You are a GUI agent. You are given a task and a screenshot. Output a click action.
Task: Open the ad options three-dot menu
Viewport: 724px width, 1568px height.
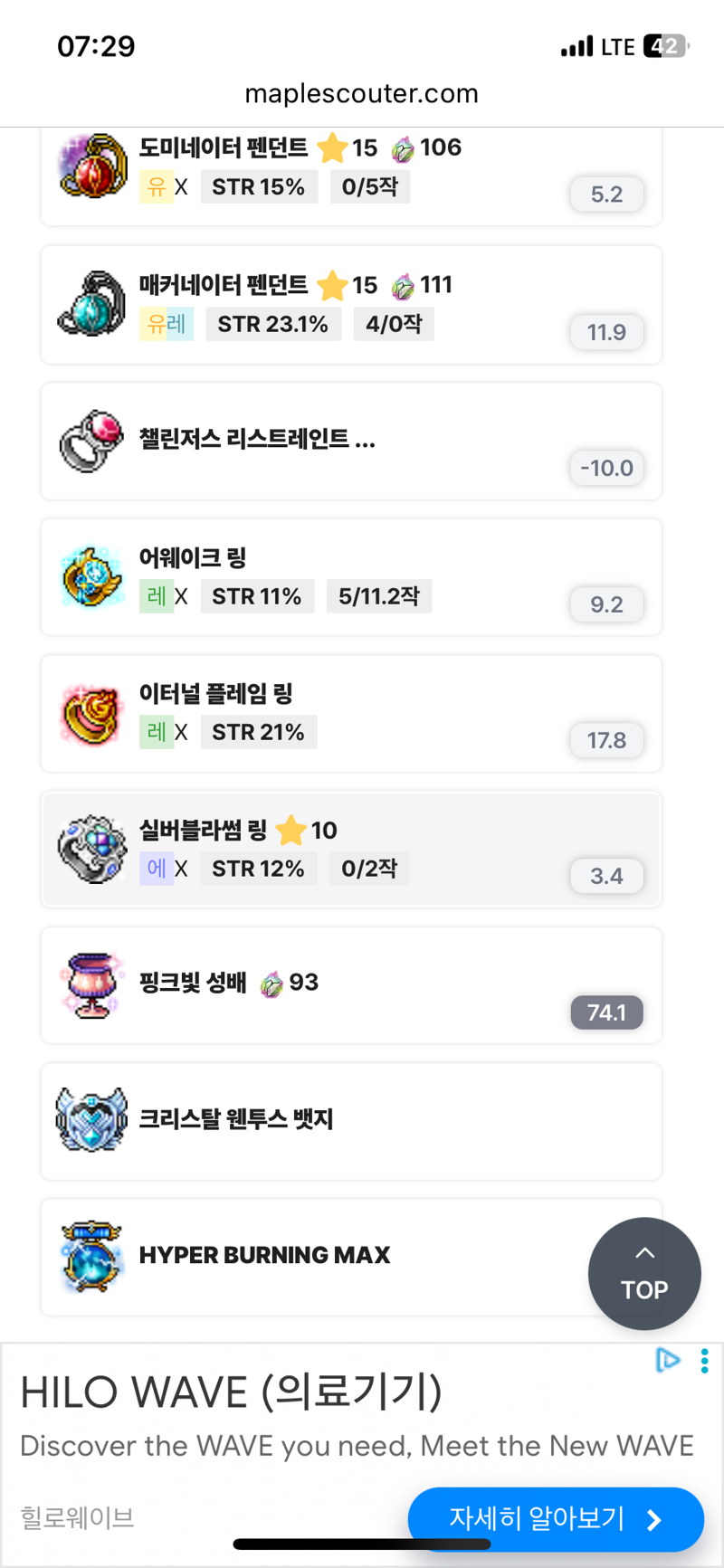pyautogui.click(x=704, y=1361)
